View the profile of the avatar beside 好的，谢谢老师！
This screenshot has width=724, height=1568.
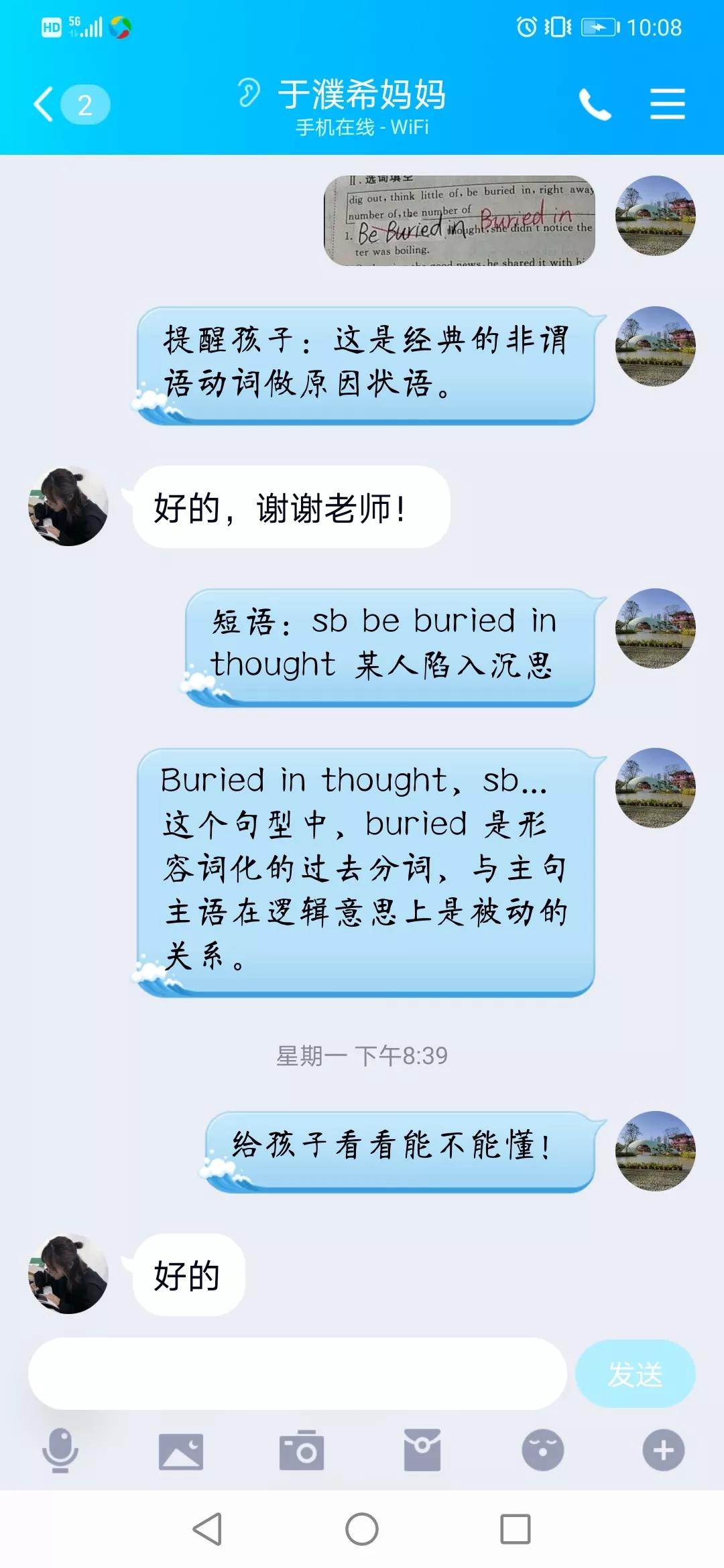tap(68, 507)
